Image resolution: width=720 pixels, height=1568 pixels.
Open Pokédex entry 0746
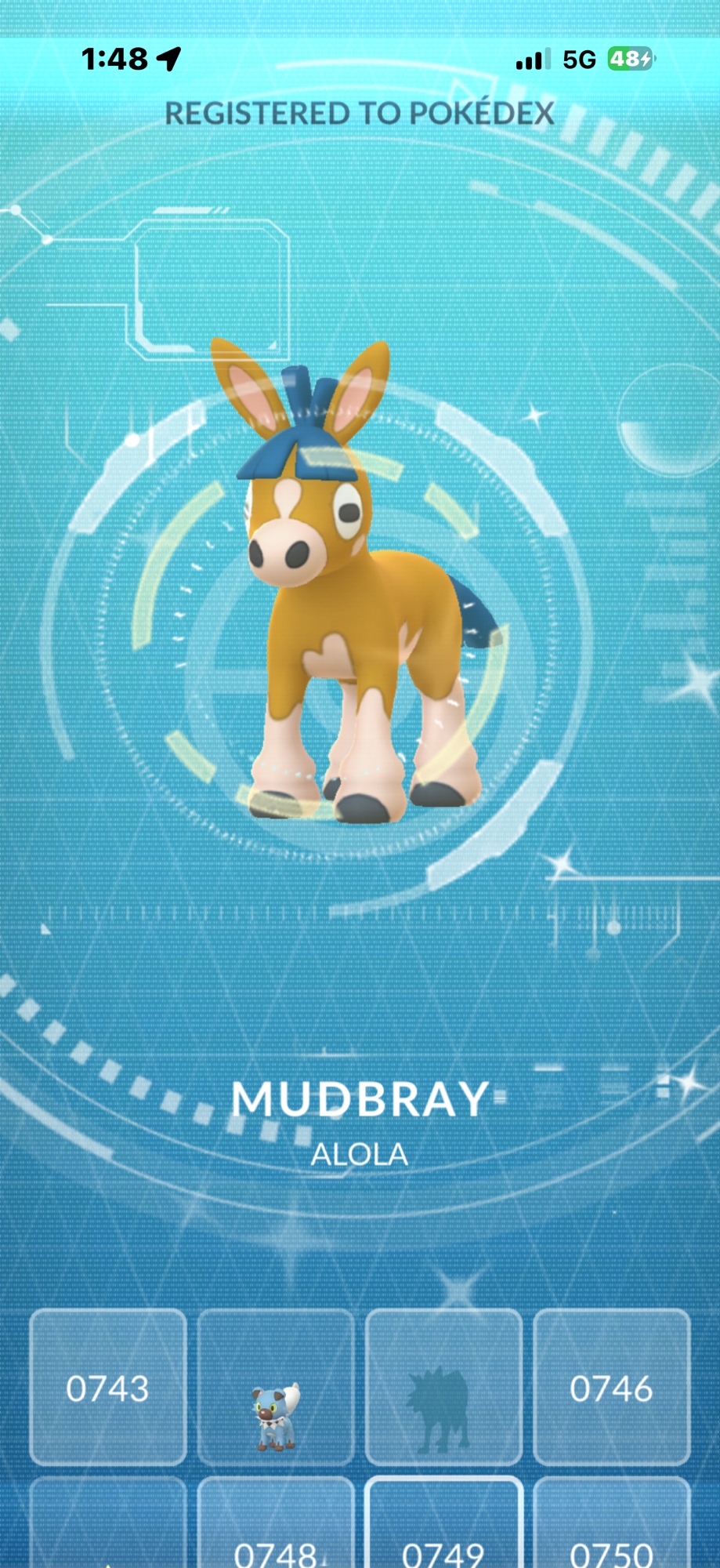pyautogui.click(x=611, y=1387)
